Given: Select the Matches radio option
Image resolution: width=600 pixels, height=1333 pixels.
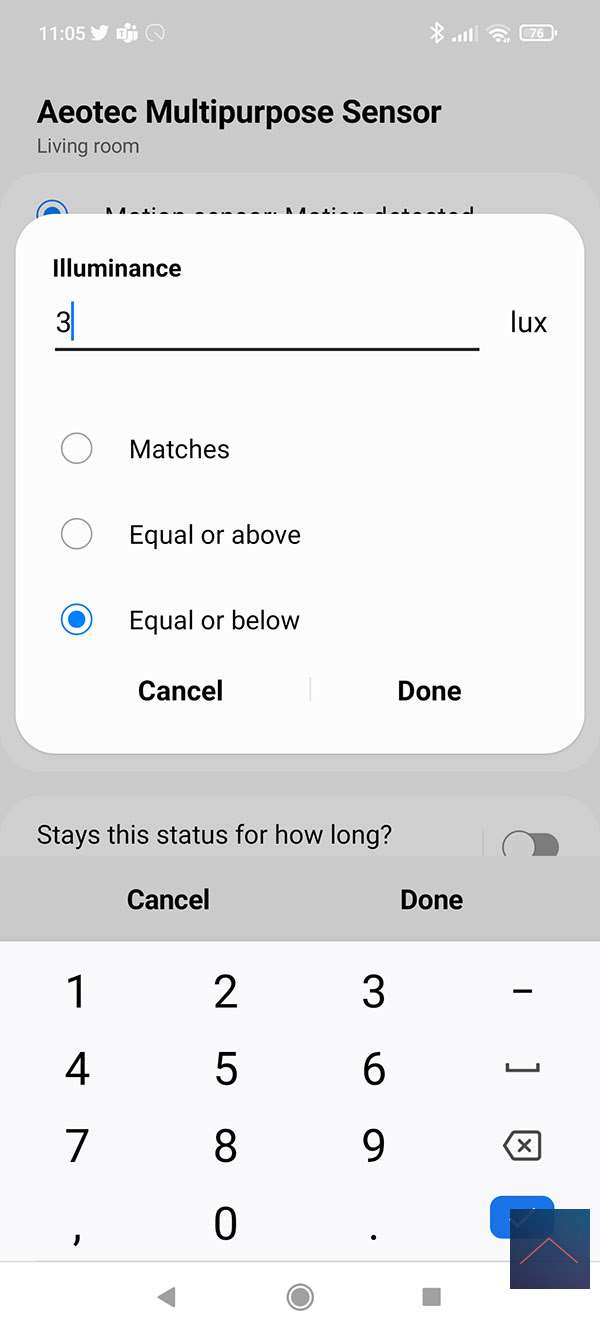Looking at the screenshot, I should coord(77,449).
